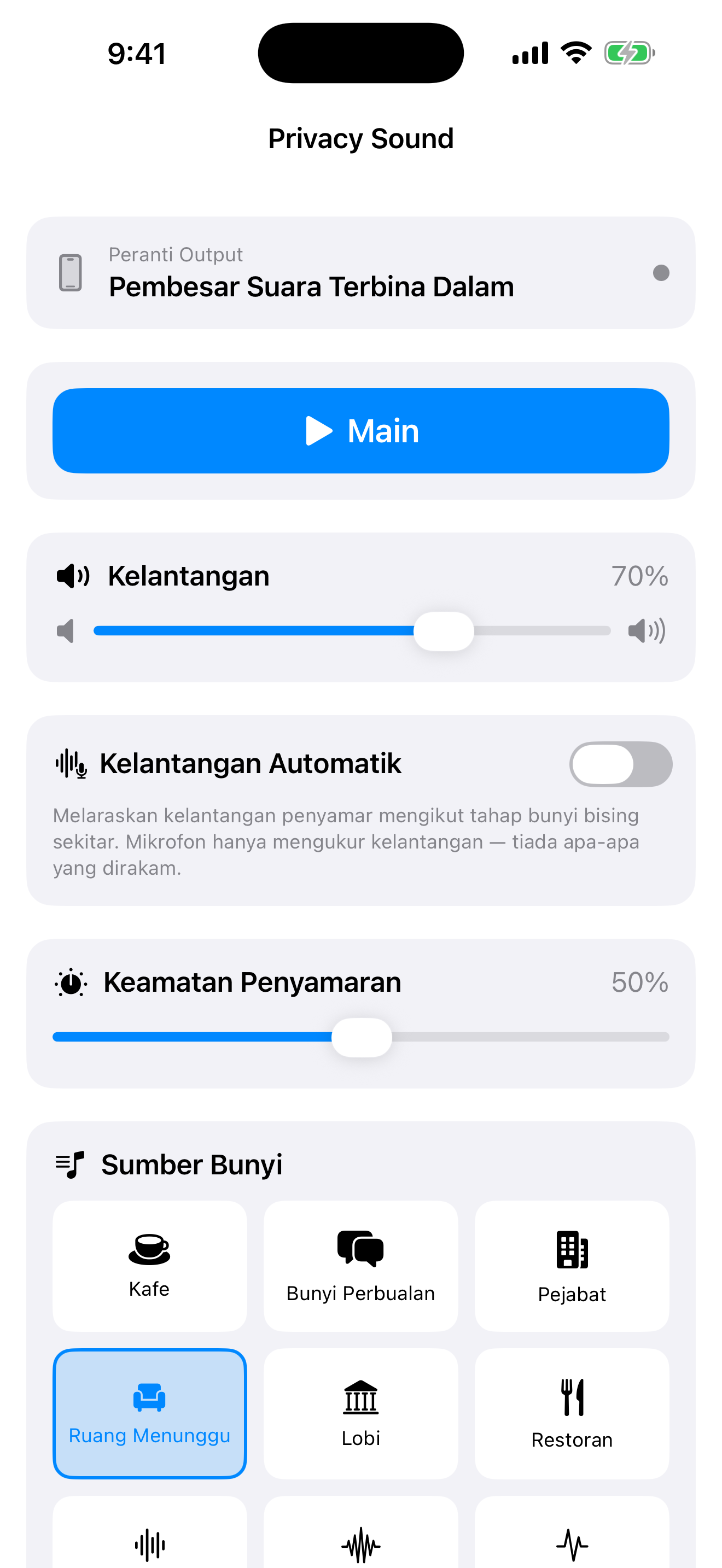Tap the Kelantangan volume slider track
Screen dimensions: 722x1568
click(352, 630)
